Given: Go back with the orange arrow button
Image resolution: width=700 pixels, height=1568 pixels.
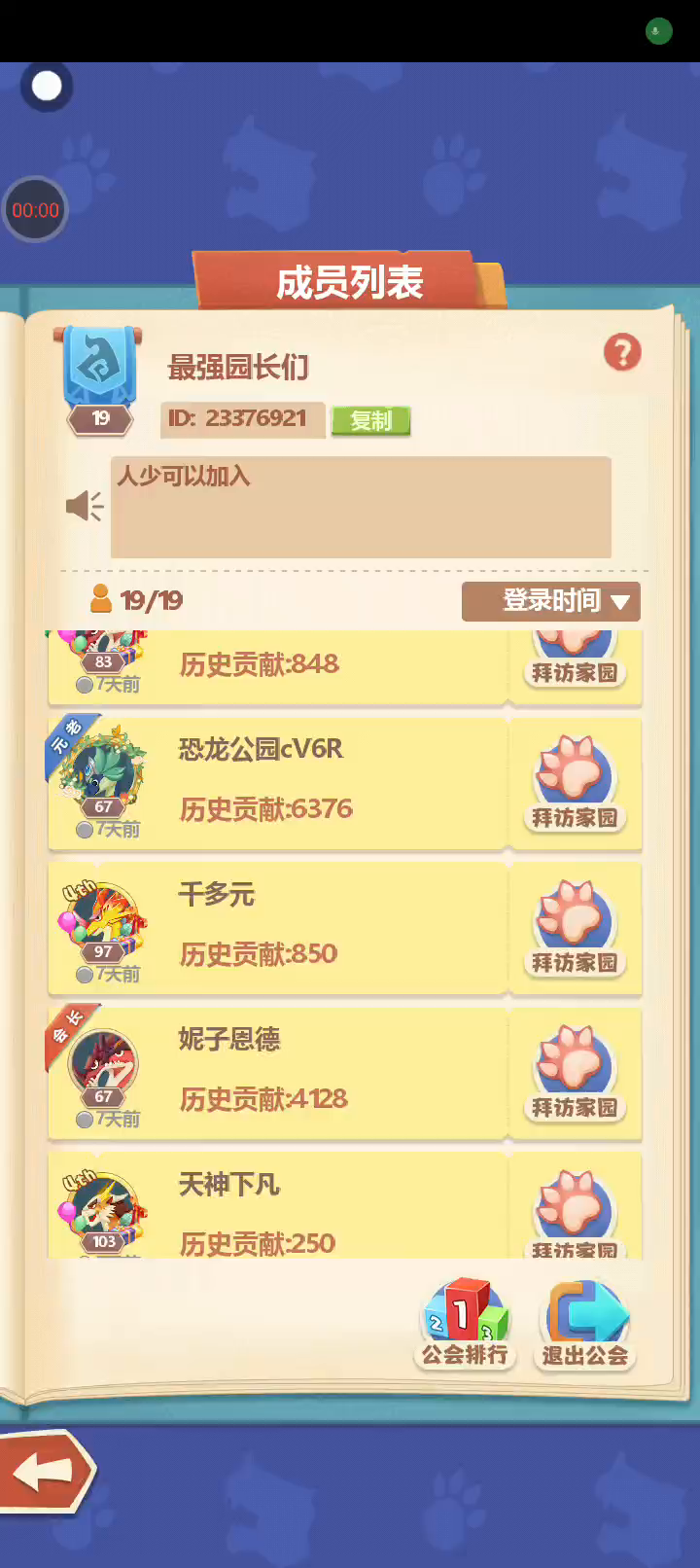Looking at the screenshot, I should (x=47, y=1472).
